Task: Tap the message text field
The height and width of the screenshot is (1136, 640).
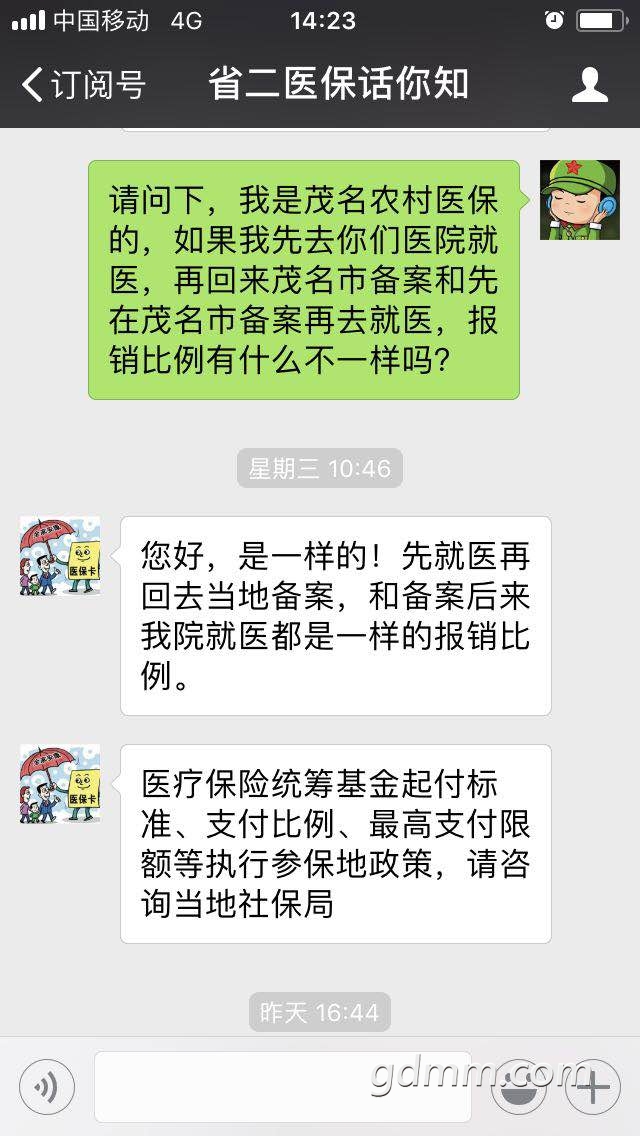Action: tap(283, 1086)
